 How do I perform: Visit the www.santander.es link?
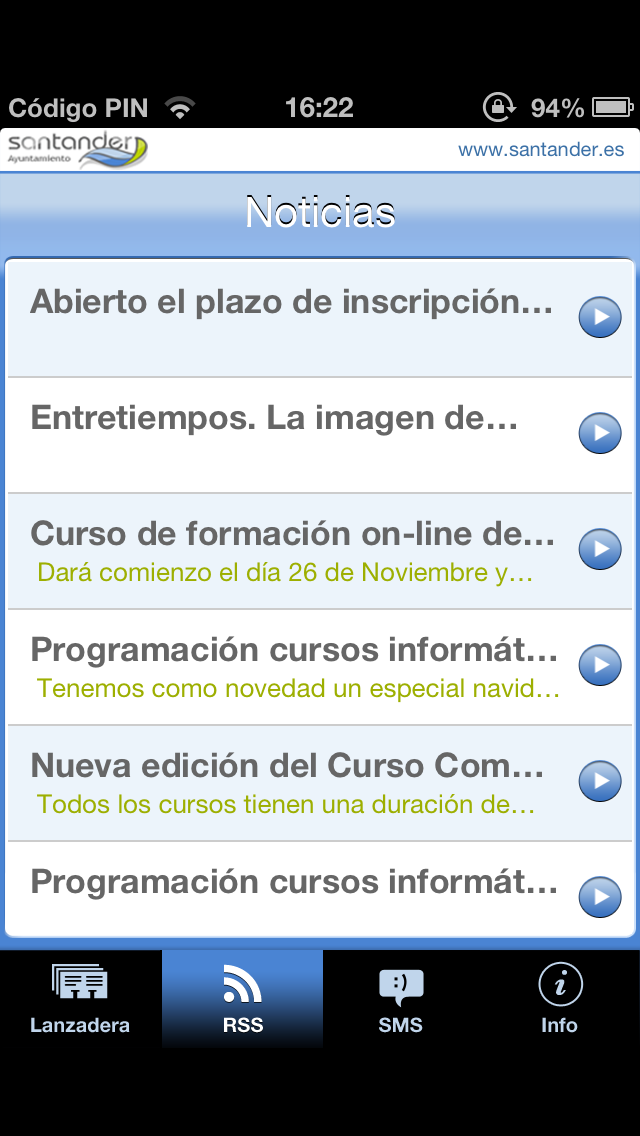[541, 150]
